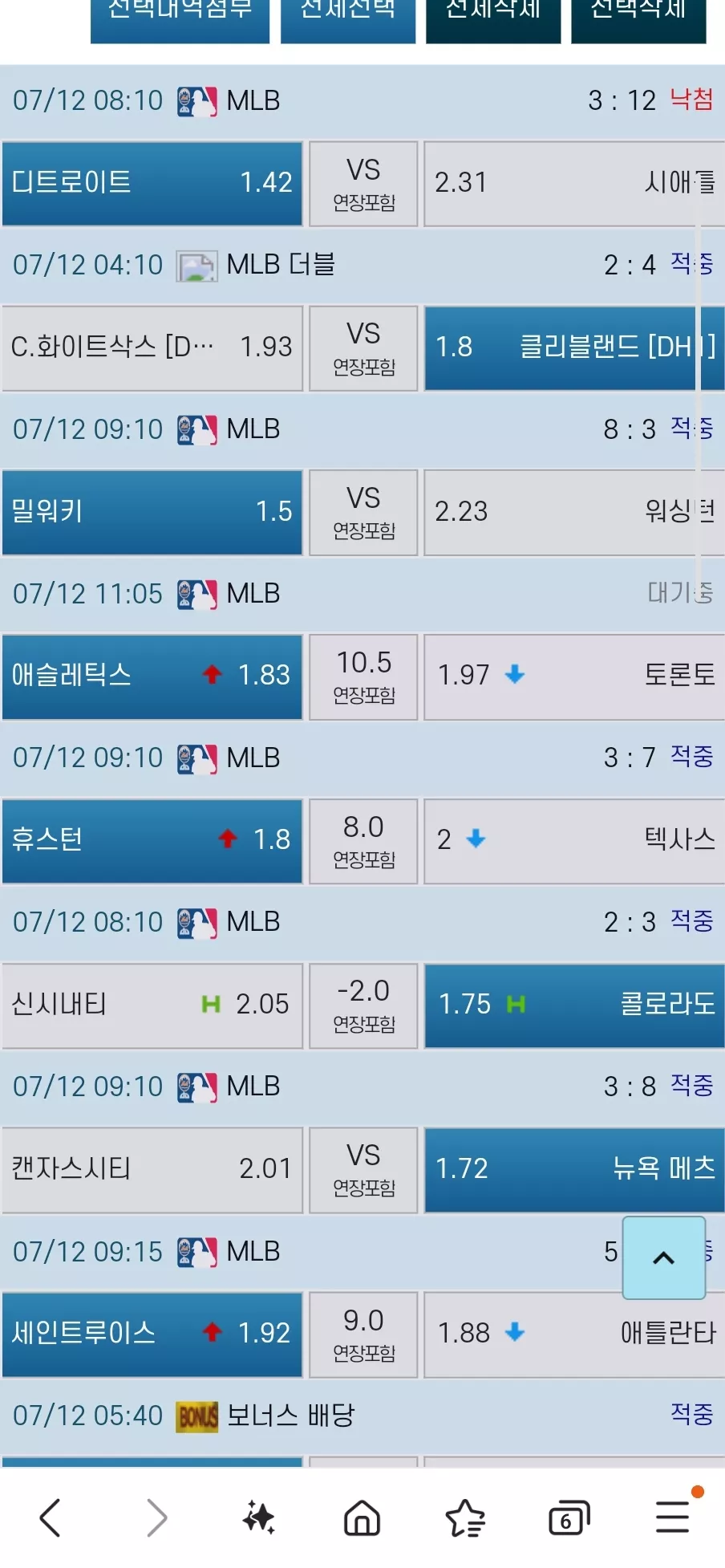Tap the 콜로라도 1.75 handicap cell
Image resolution: width=725 pixels, height=1568 pixels.
(574, 1005)
